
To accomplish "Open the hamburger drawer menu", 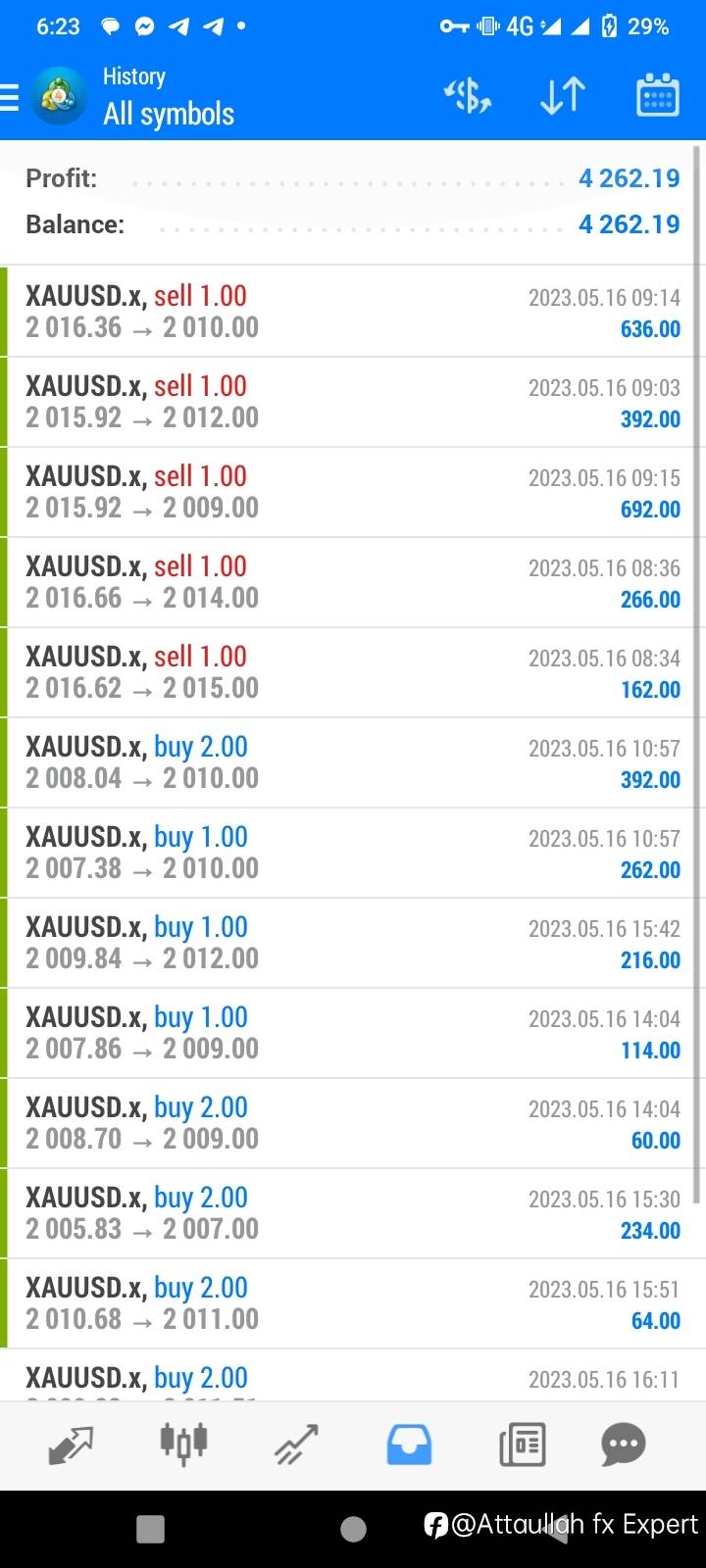I will [x=9, y=97].
